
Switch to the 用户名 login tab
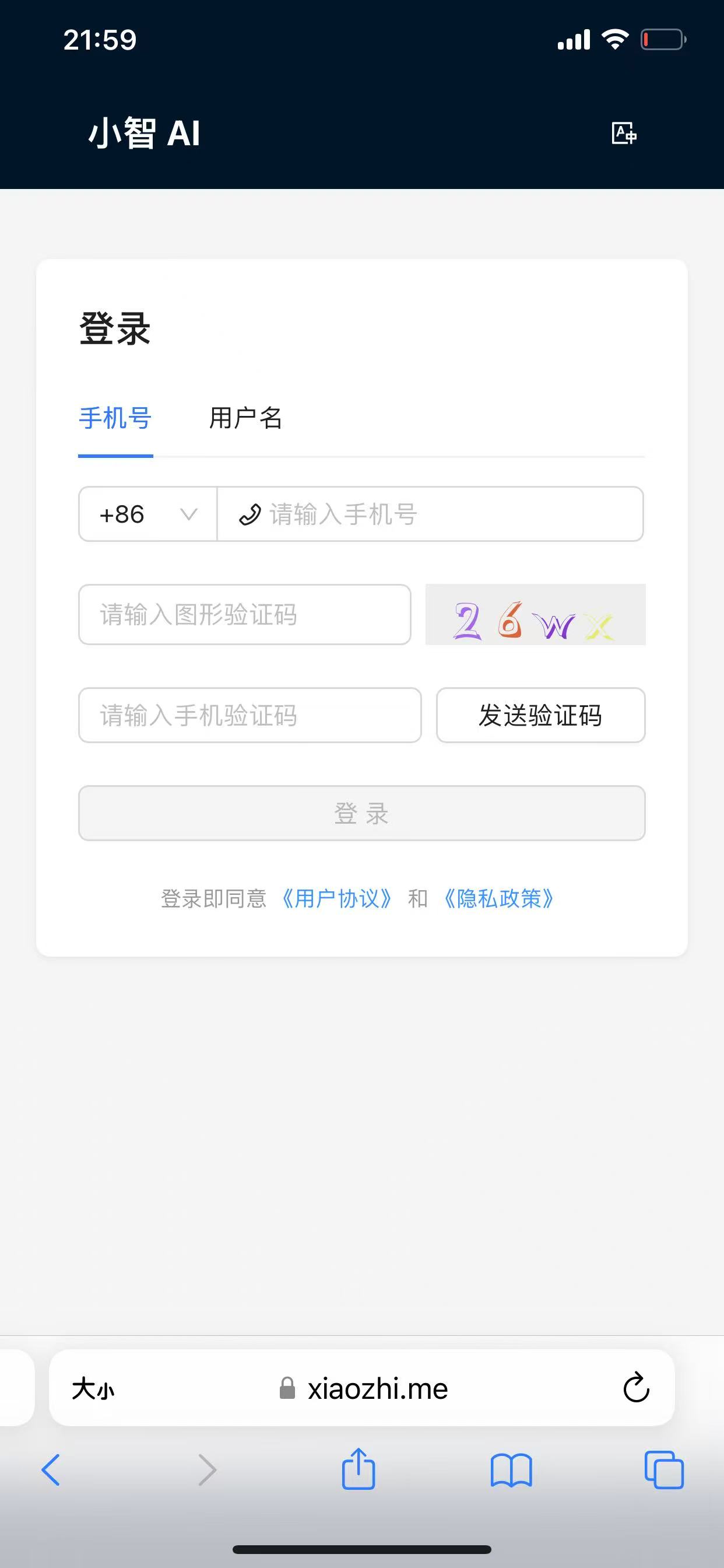pos(245,418)
